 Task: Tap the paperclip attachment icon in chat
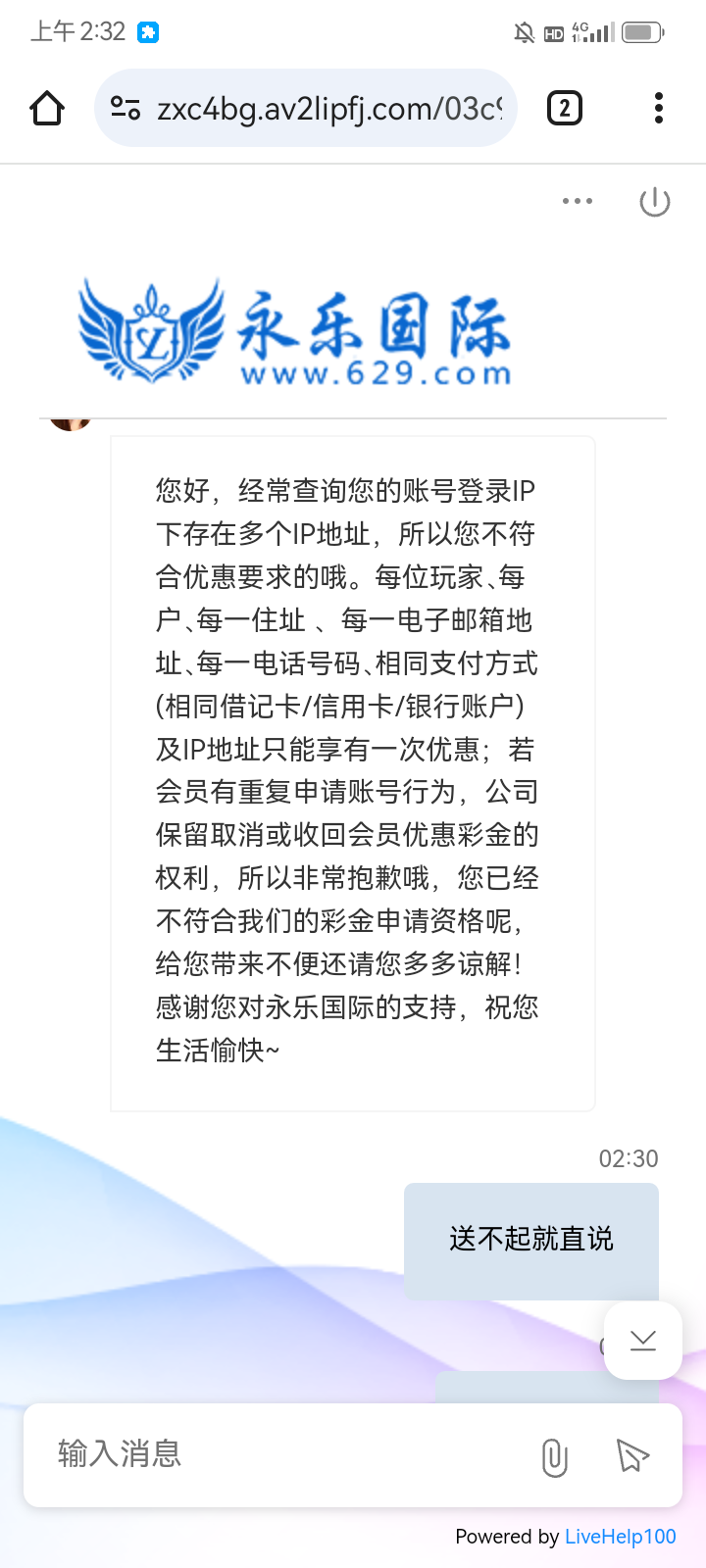coord(555,1456)
